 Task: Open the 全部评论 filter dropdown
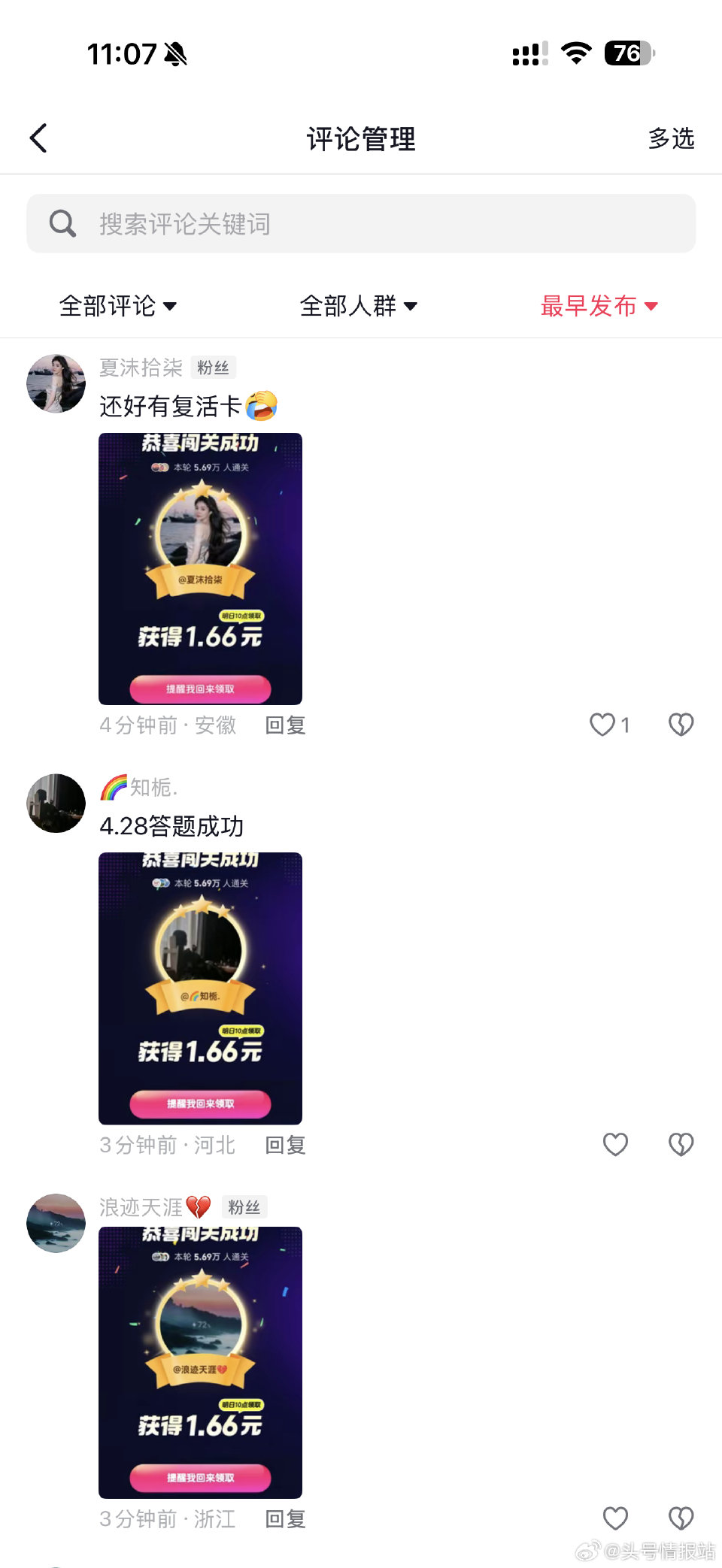pyautogui.click(x=118, y=307)
